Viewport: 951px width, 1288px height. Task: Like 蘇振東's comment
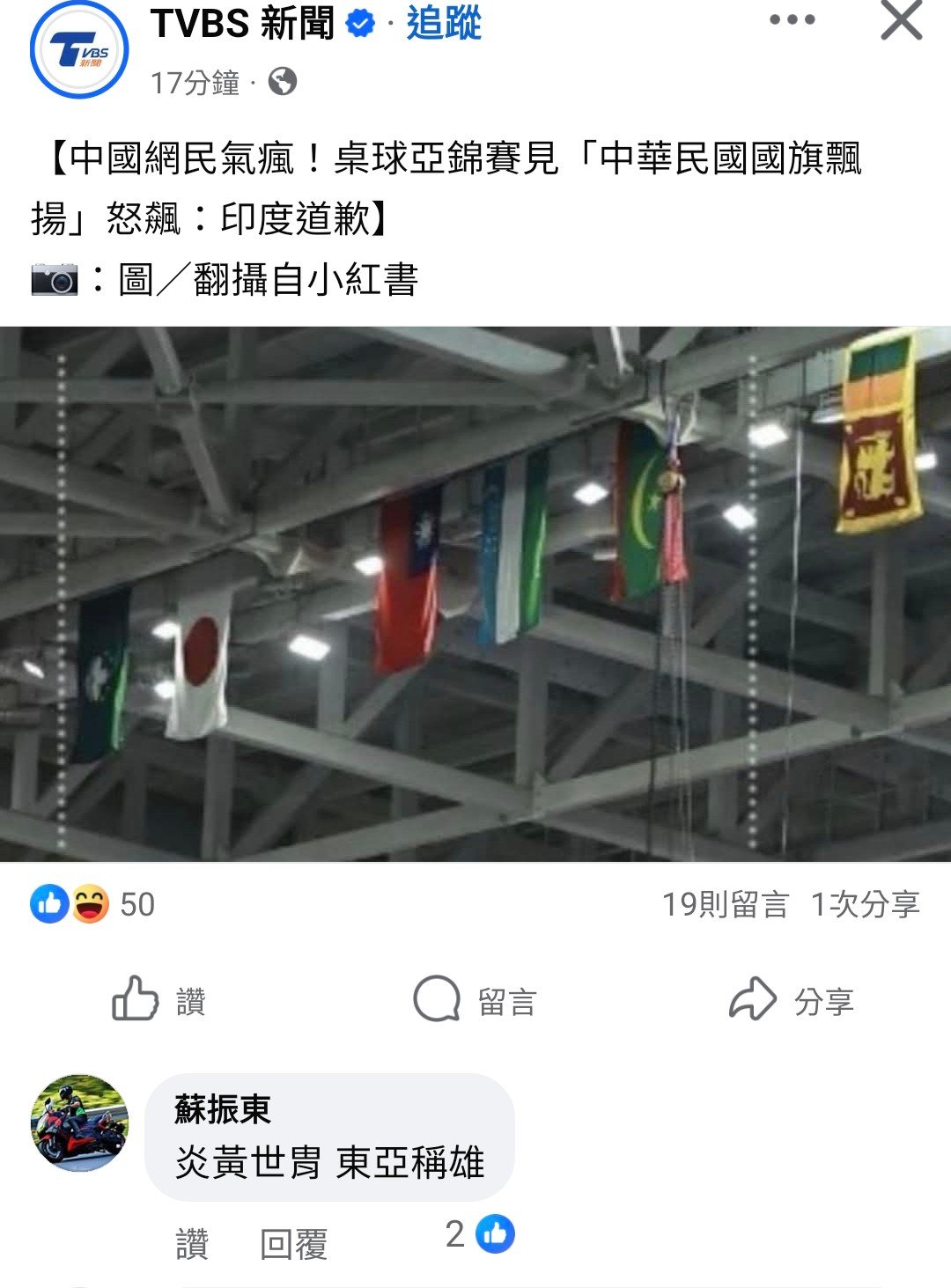(x=192, y=1244)
